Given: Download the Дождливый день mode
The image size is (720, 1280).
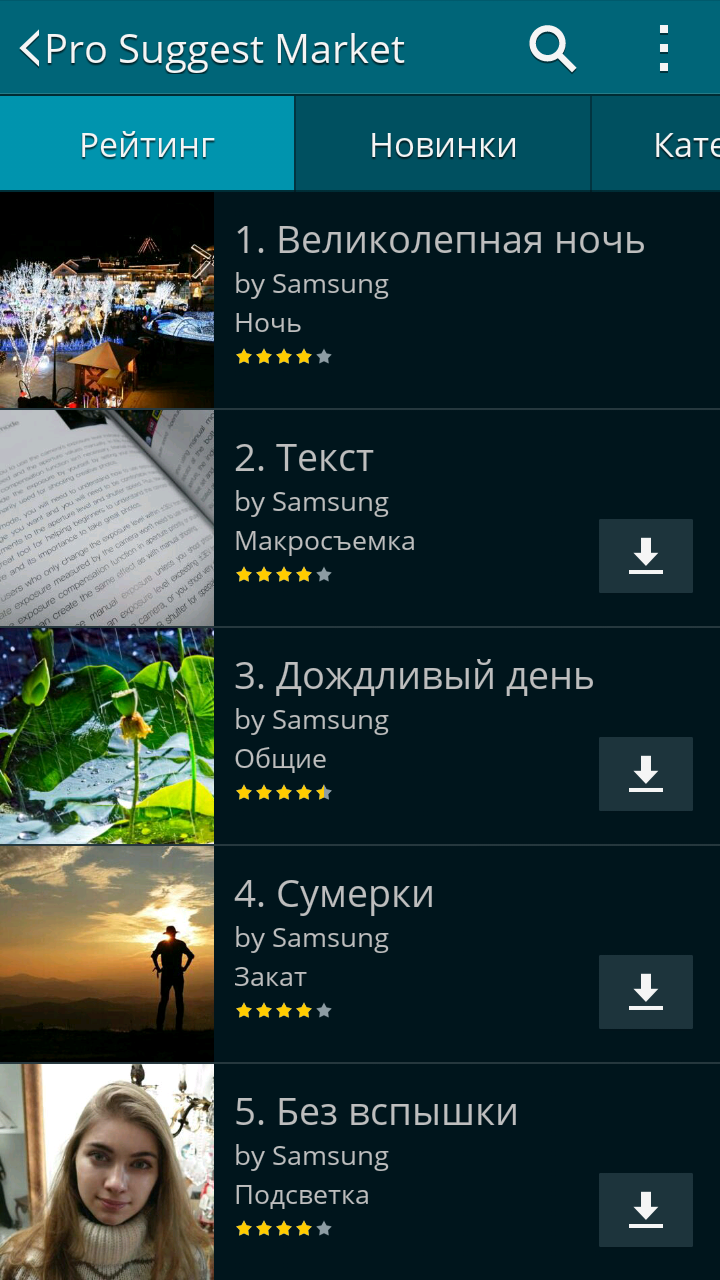Looking at the screenshot, I should tap(645, 773).
